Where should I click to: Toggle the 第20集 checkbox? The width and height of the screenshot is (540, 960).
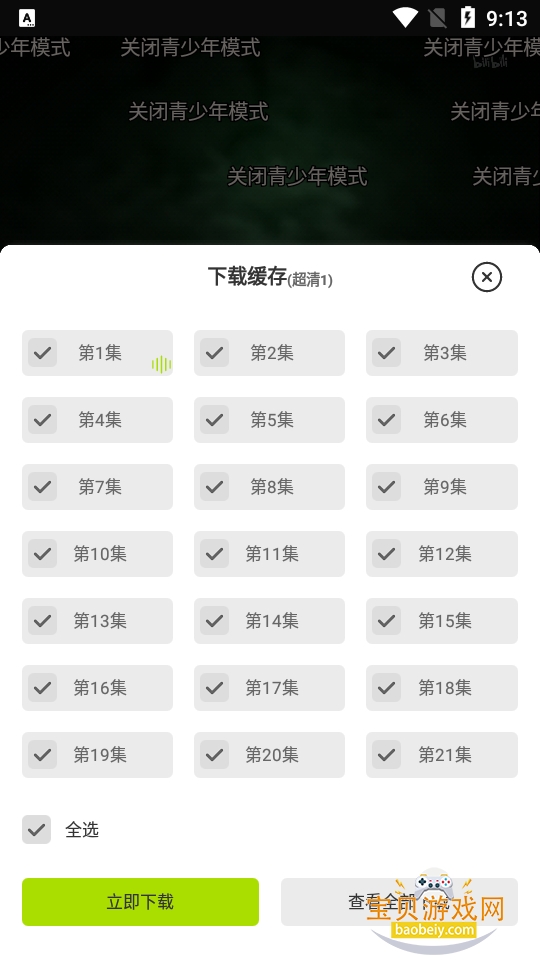point(215,755)
